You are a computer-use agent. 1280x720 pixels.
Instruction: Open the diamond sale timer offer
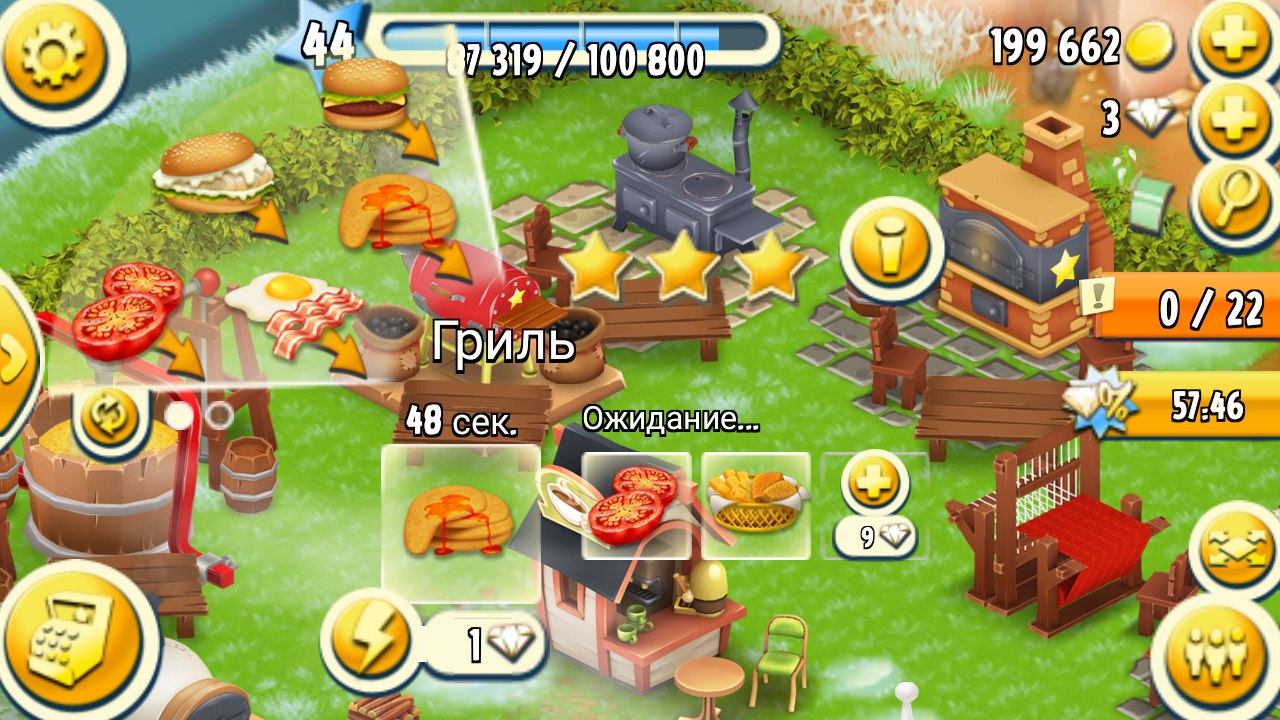[x=1180, y=406]
